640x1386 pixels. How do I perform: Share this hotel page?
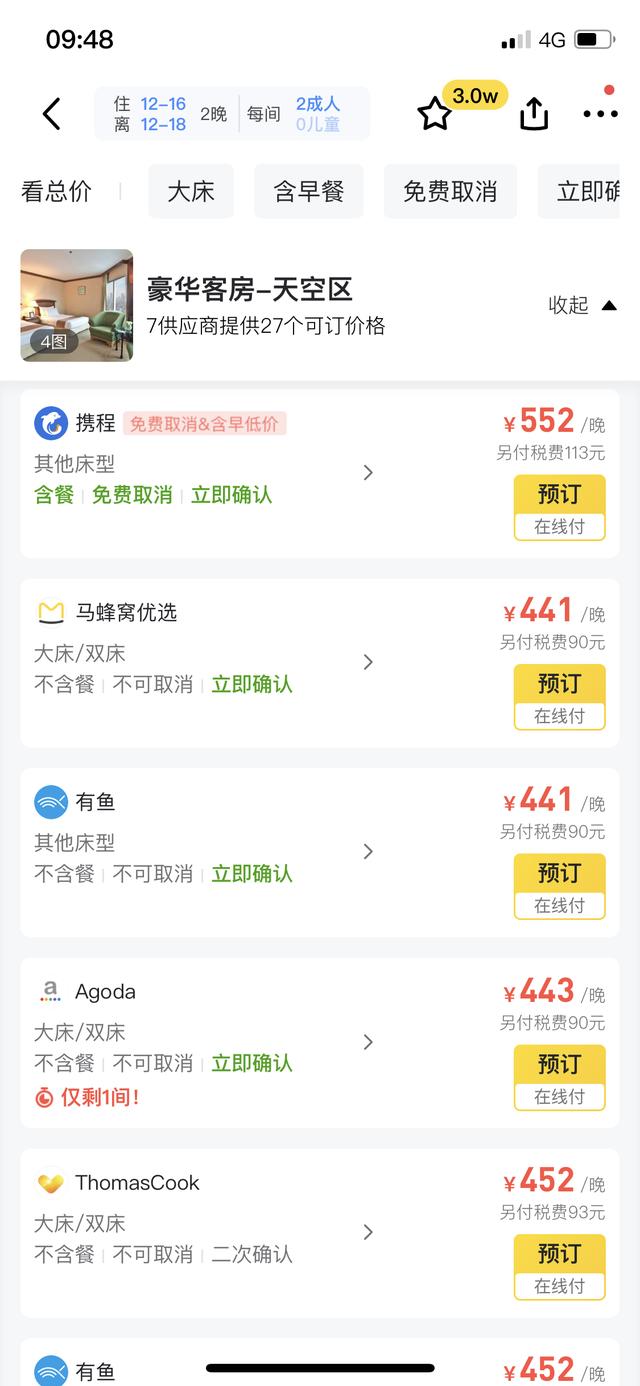pyautogui.click(x=534, y=114)
